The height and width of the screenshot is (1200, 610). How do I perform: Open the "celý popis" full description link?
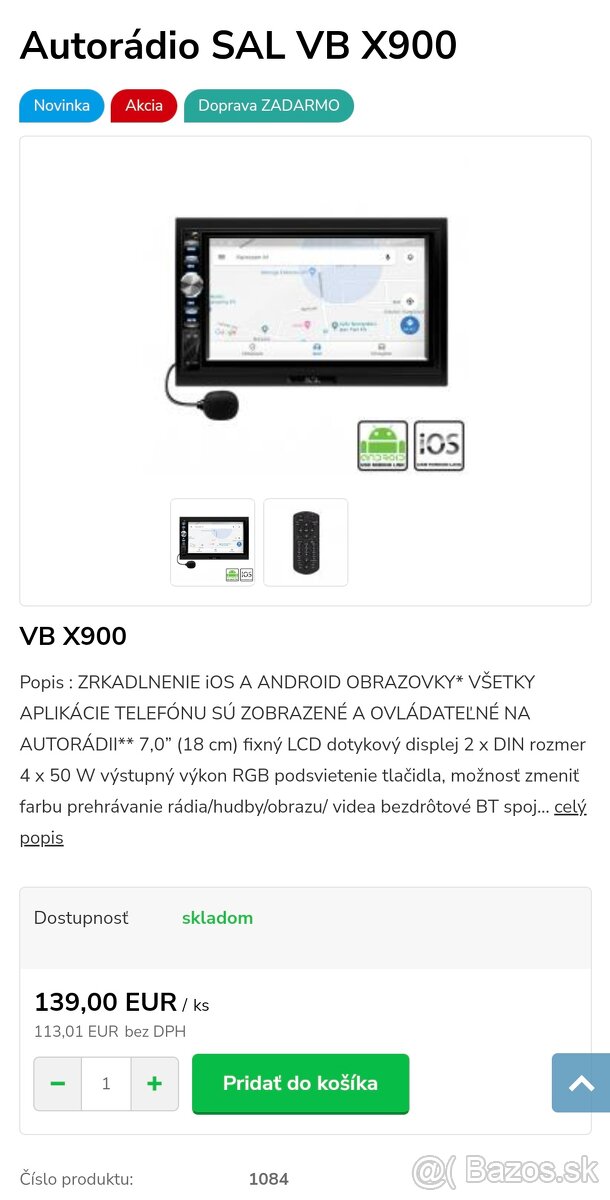click(x=569, y=807)
